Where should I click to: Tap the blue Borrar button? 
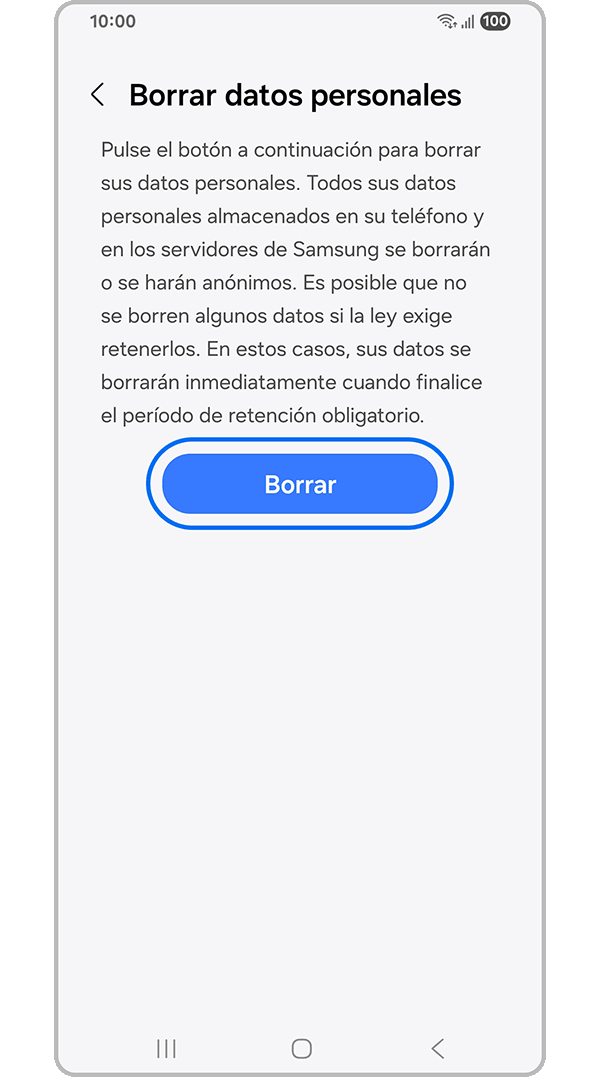pos(300,485)
